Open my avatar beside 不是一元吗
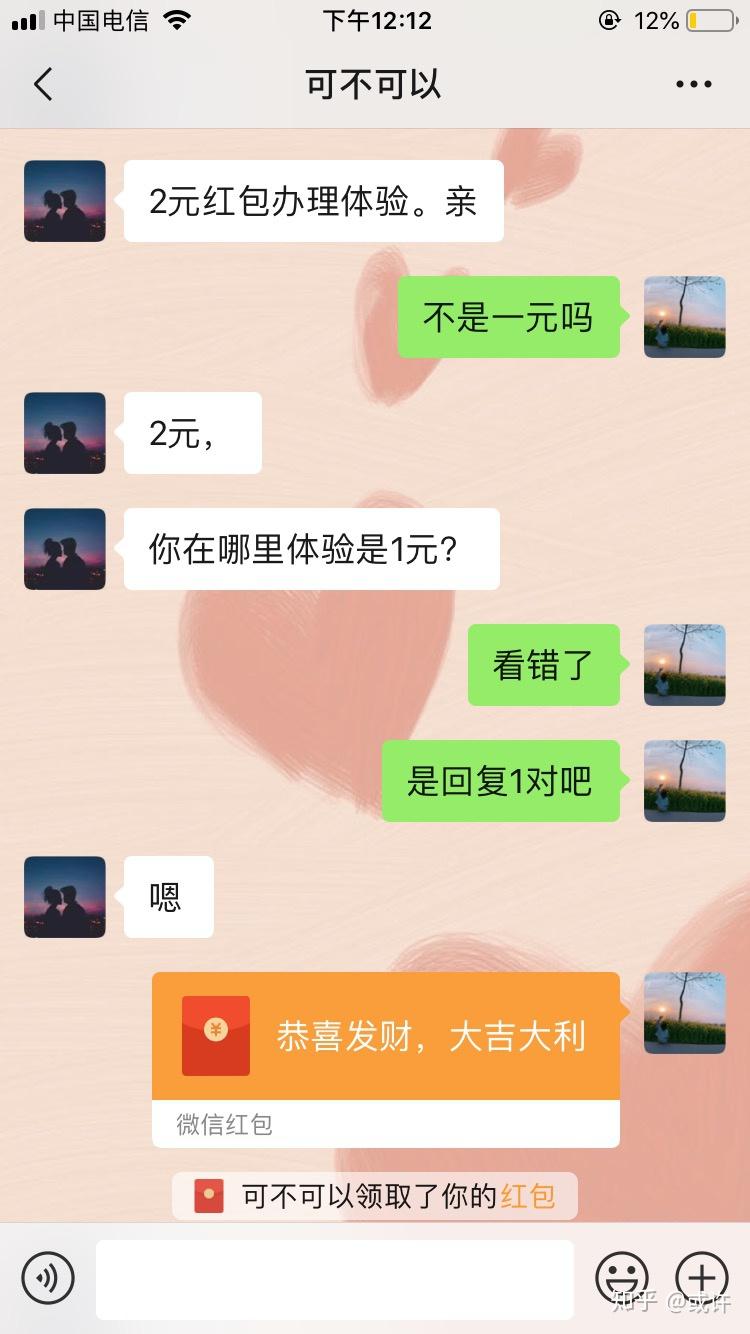The height and width of the screenshot is (1334, 750). click(x=684, y=317)
